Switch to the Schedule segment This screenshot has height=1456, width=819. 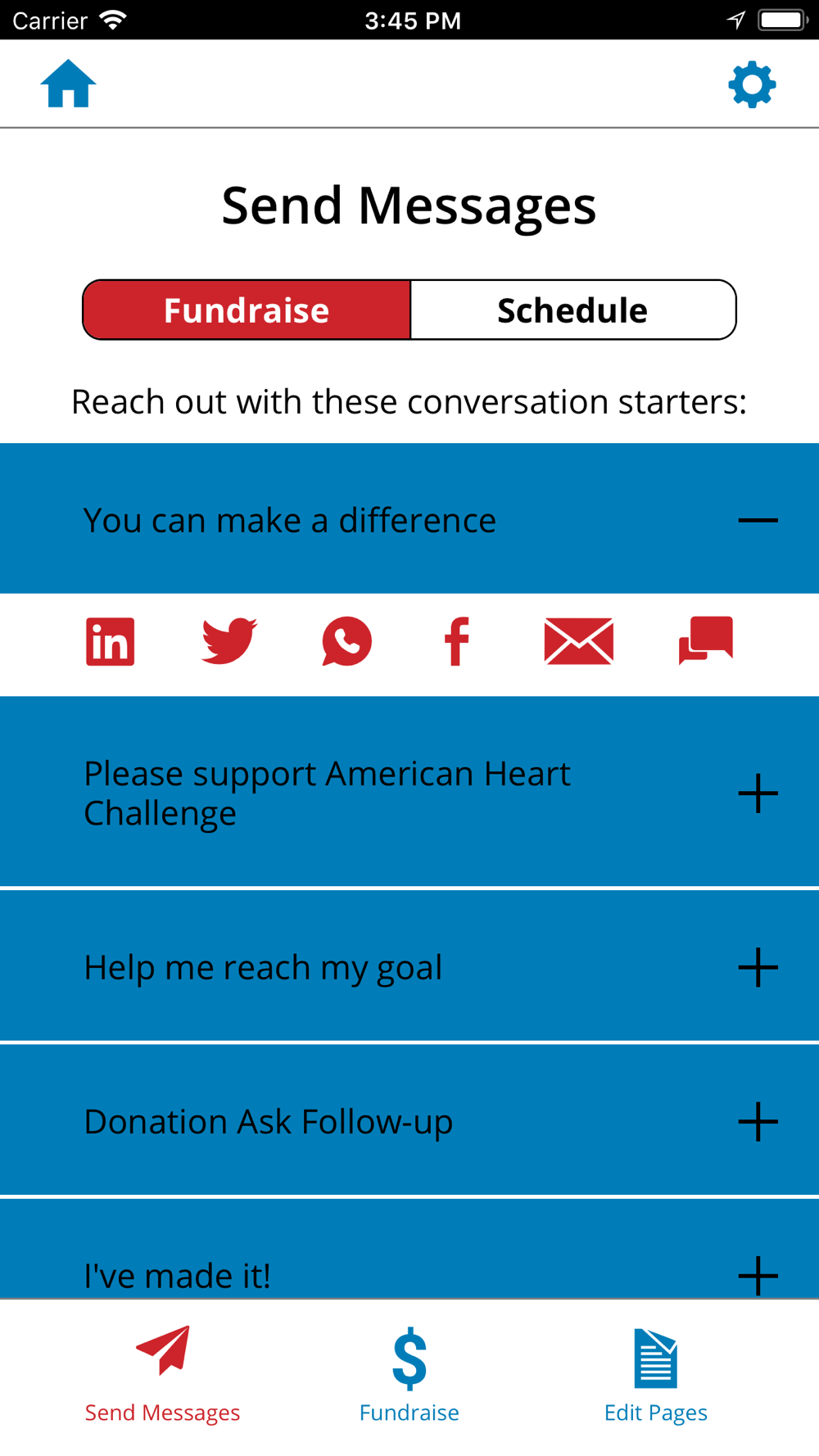pos(572,310)
